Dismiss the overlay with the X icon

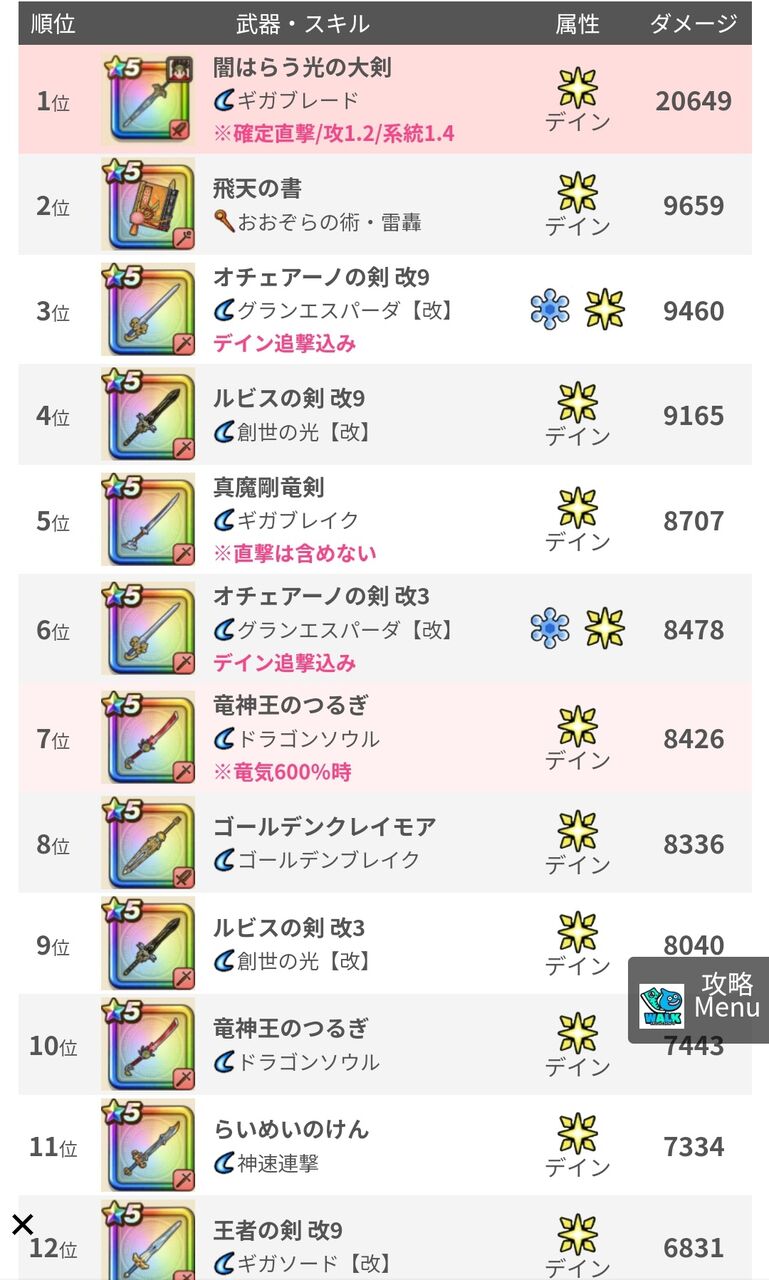point(23,1224)
